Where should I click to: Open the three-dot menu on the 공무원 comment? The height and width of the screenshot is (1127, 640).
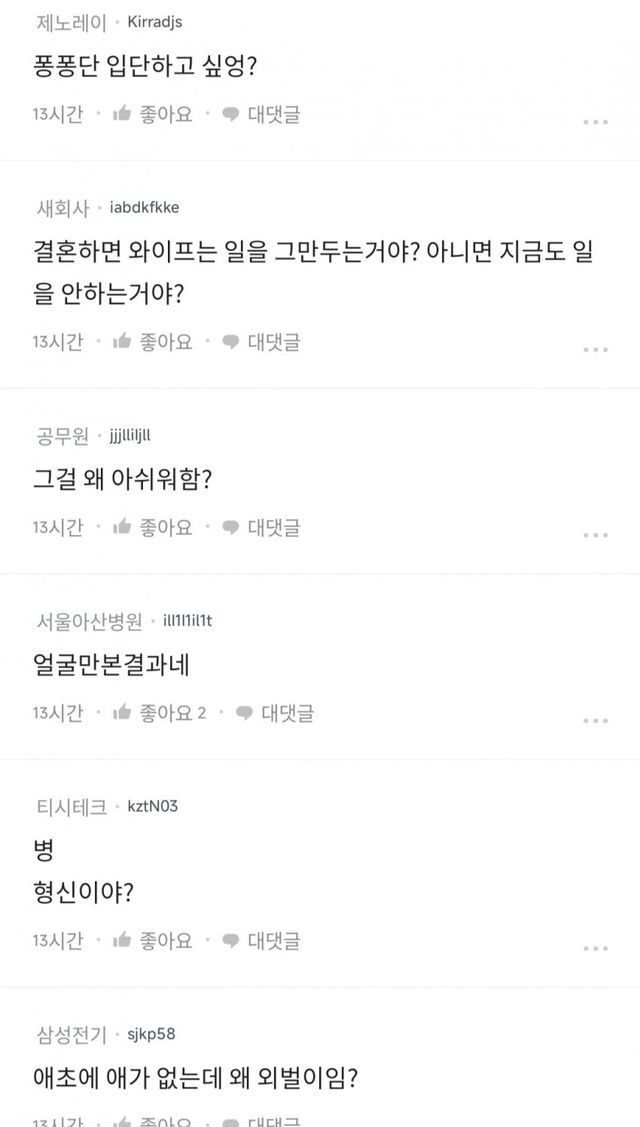pyautogui.click(x=595, y=535)
